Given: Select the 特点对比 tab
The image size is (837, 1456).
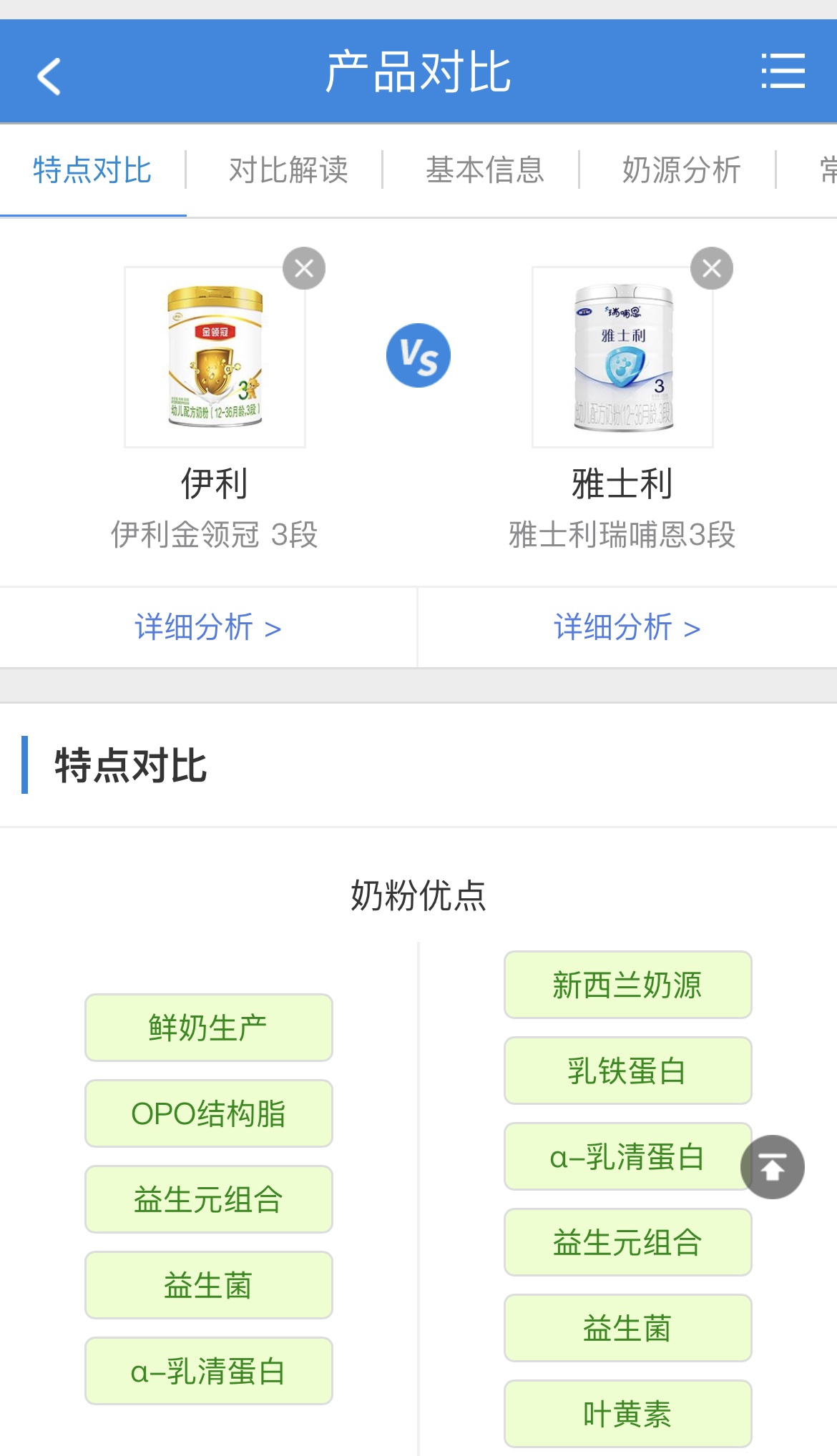Looking at the screenshot, I should [92, 171].
